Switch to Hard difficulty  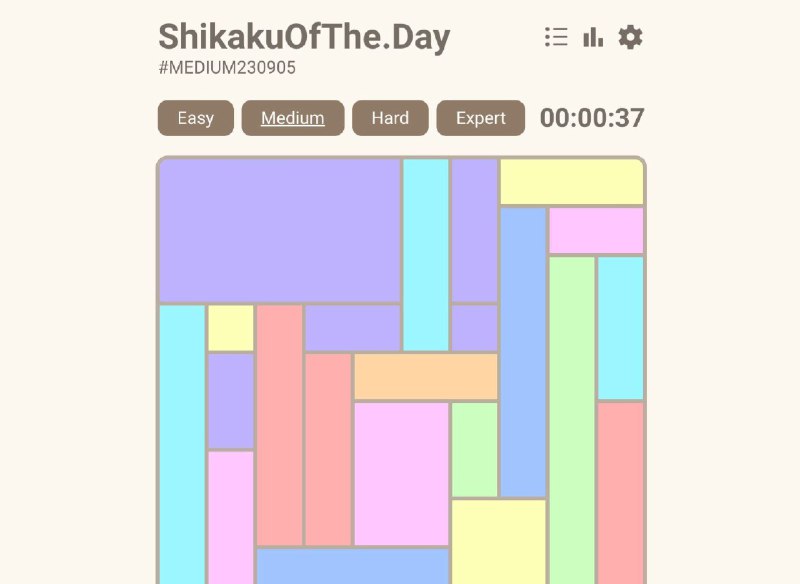390,118
